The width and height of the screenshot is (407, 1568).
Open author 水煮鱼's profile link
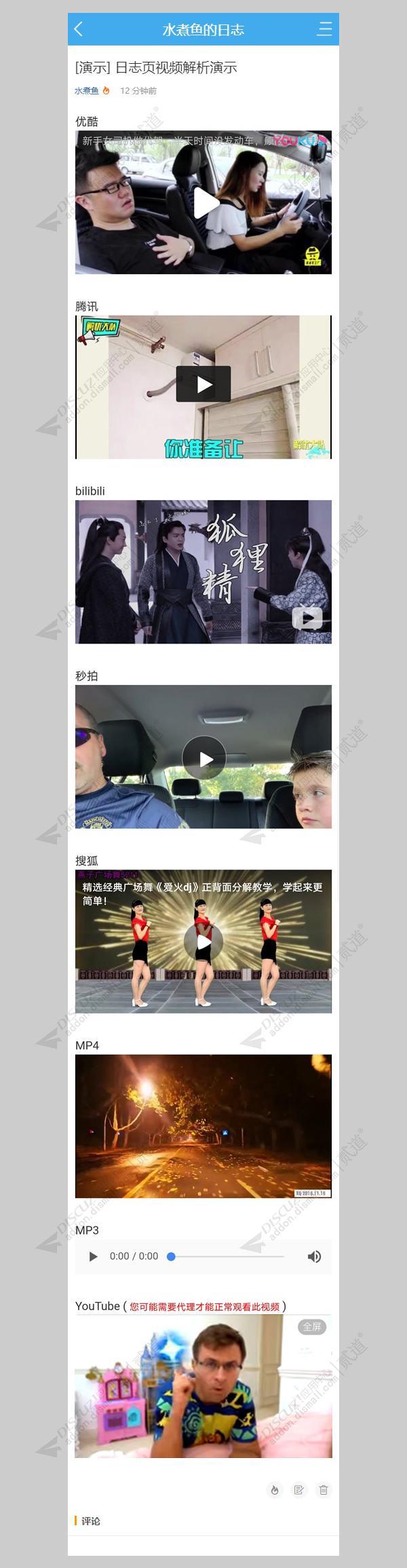(x=86, y=91)
